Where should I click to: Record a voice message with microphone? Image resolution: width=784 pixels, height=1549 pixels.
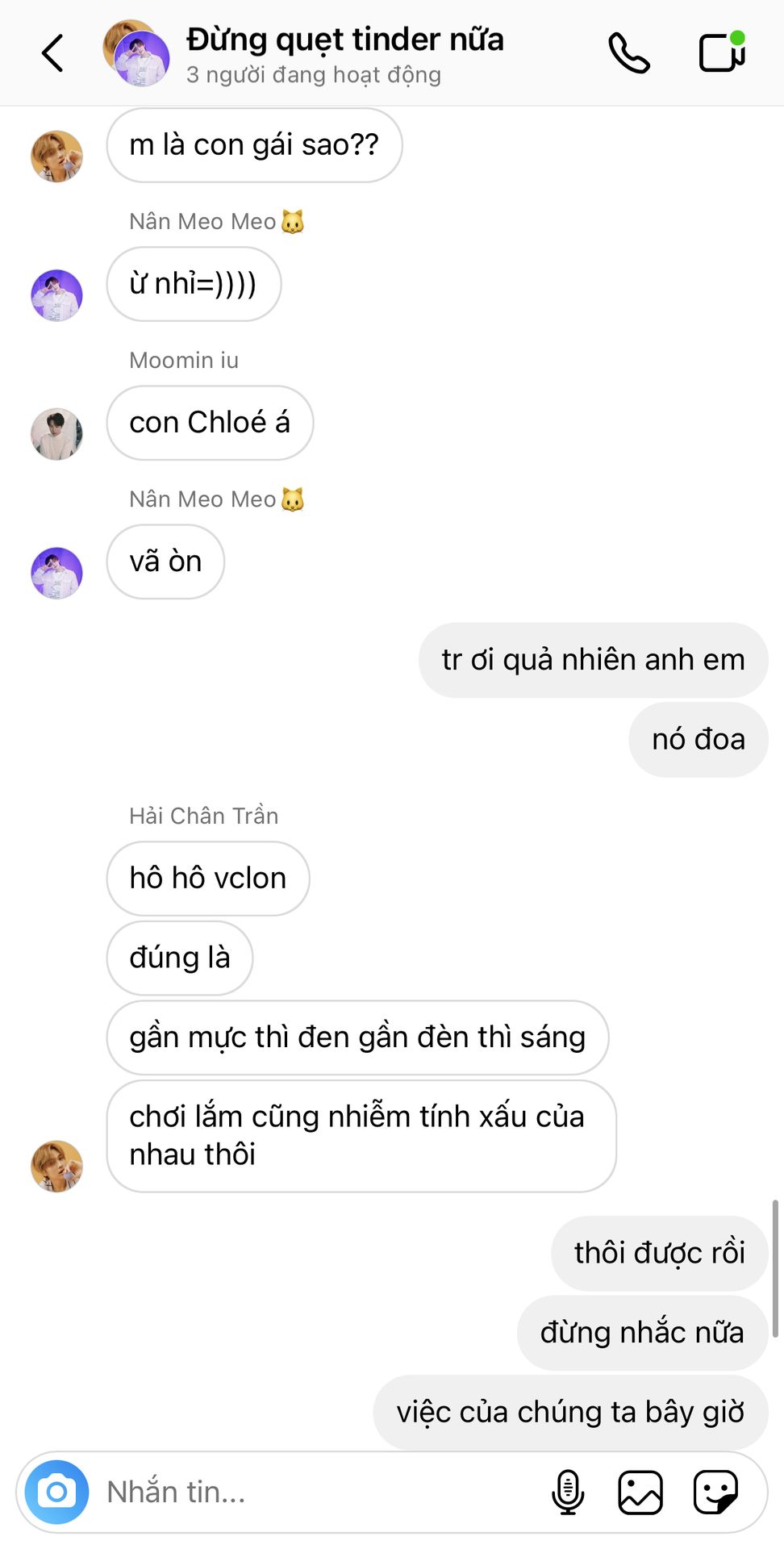(x=567, y=1492)
